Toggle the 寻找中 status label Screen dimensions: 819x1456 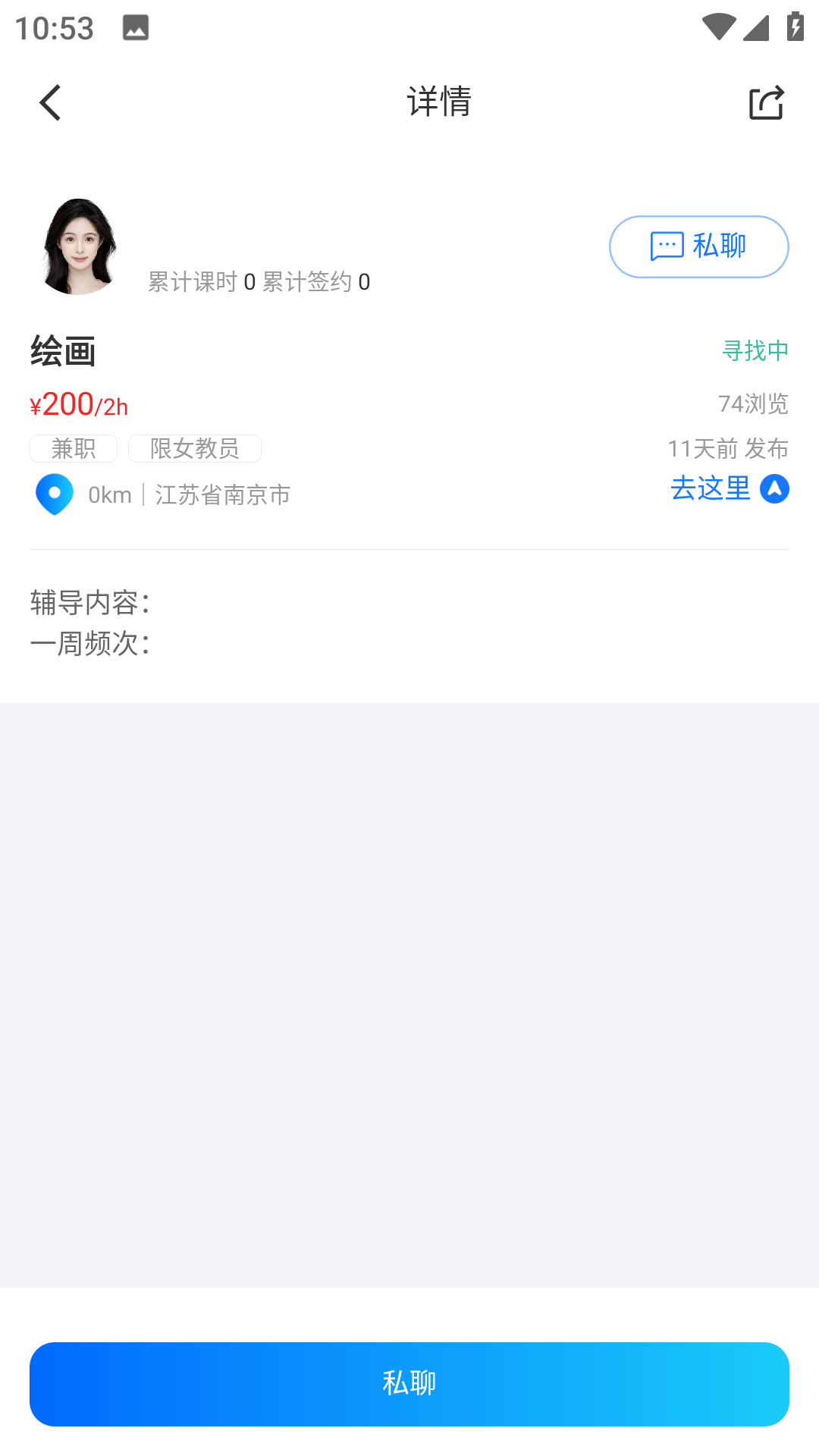tap(756, 350)
